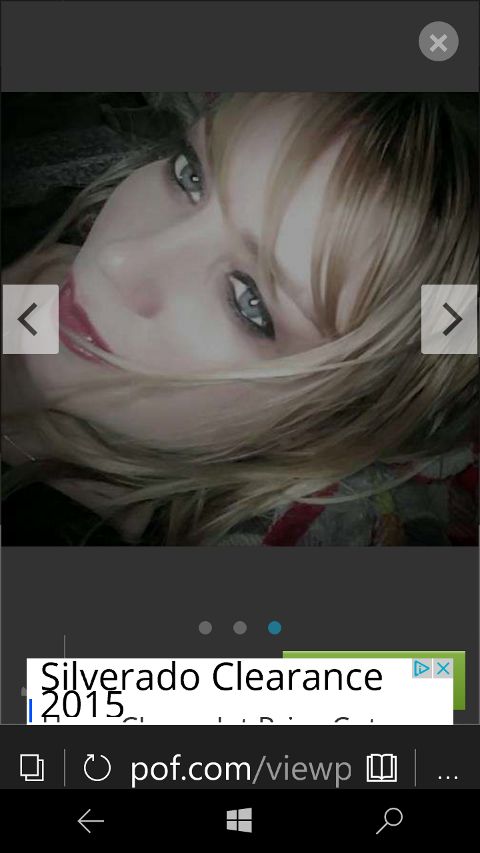This screenshot has width=480, height=853.
Task: Jump to the first photo dot
Action: click(x=205, y=628)
